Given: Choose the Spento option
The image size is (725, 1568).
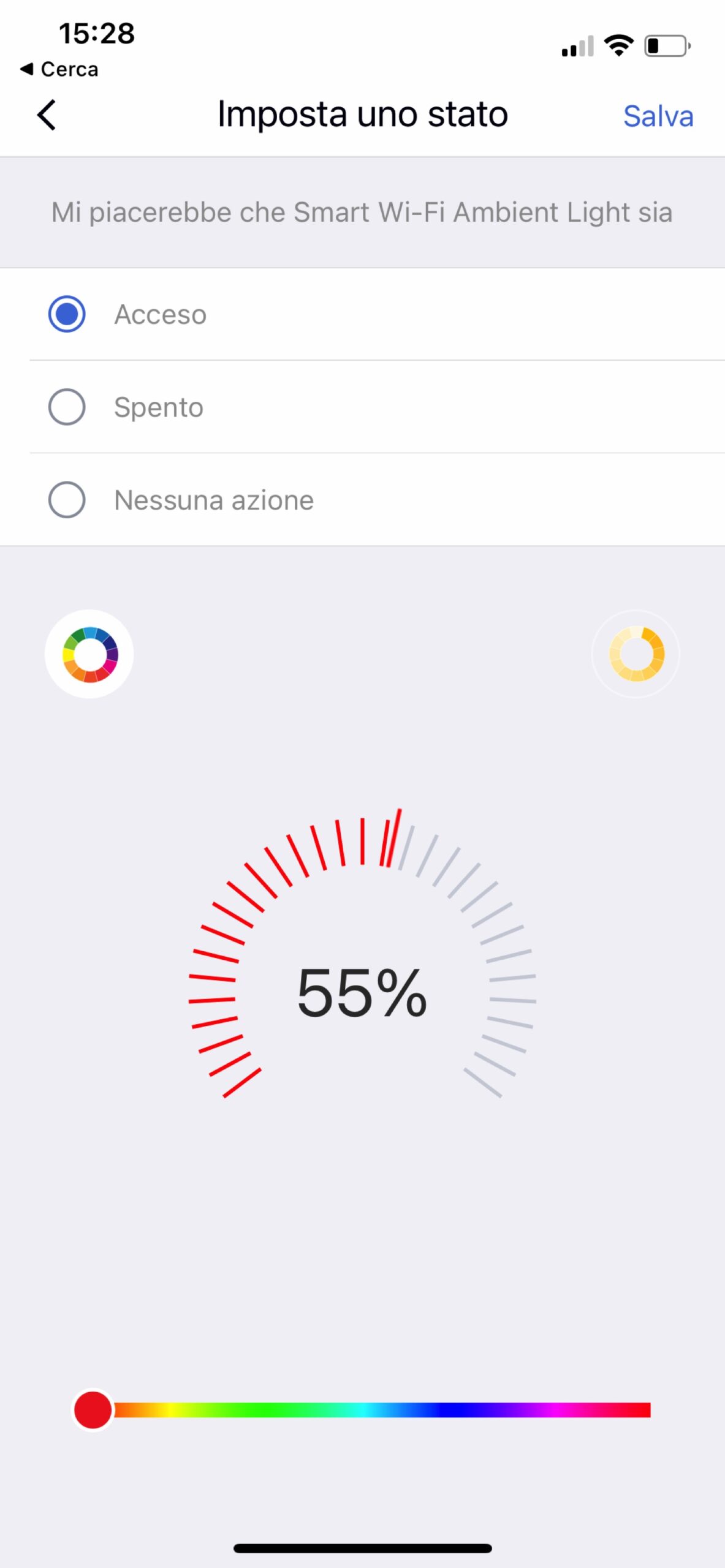Looking at the screenshot, I should click(x=67, y=407).
